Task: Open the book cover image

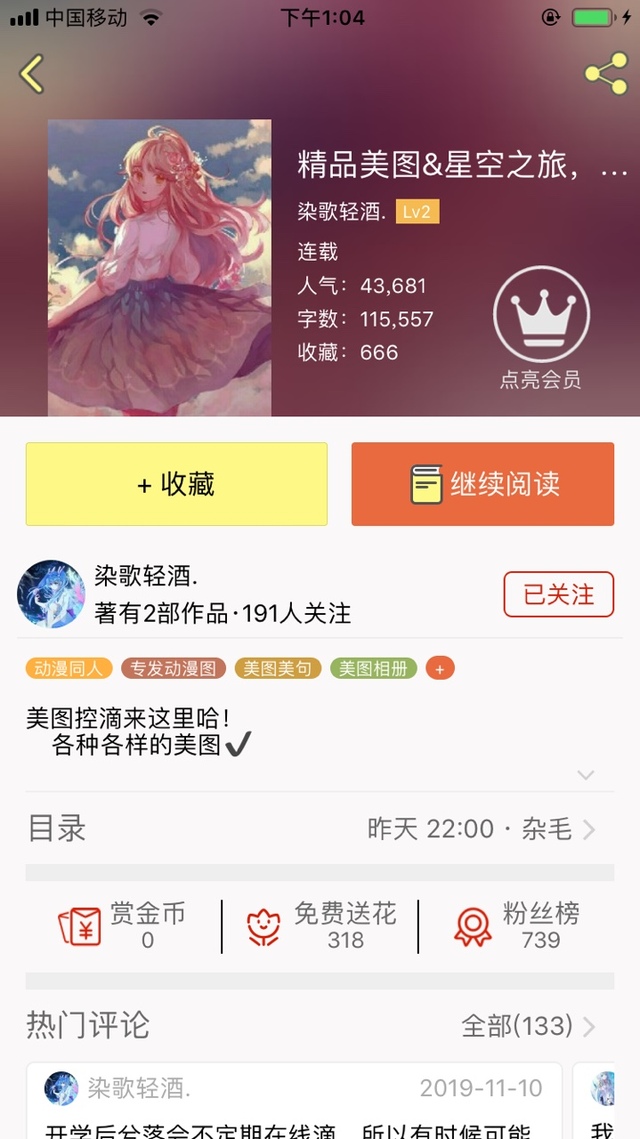Action: coord(159,267)
